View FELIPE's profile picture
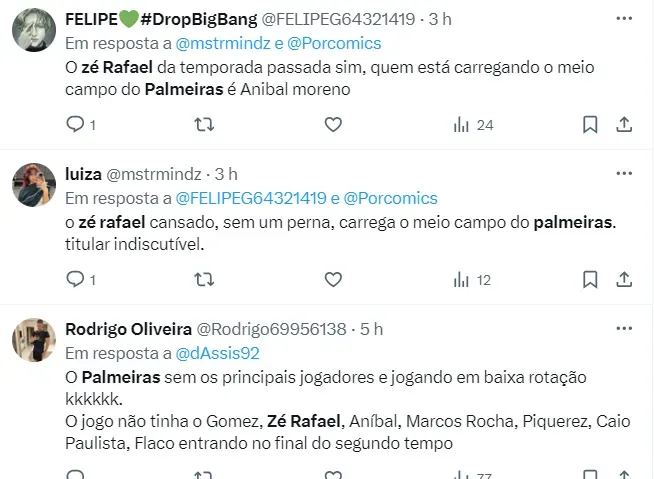 point(33,30)
